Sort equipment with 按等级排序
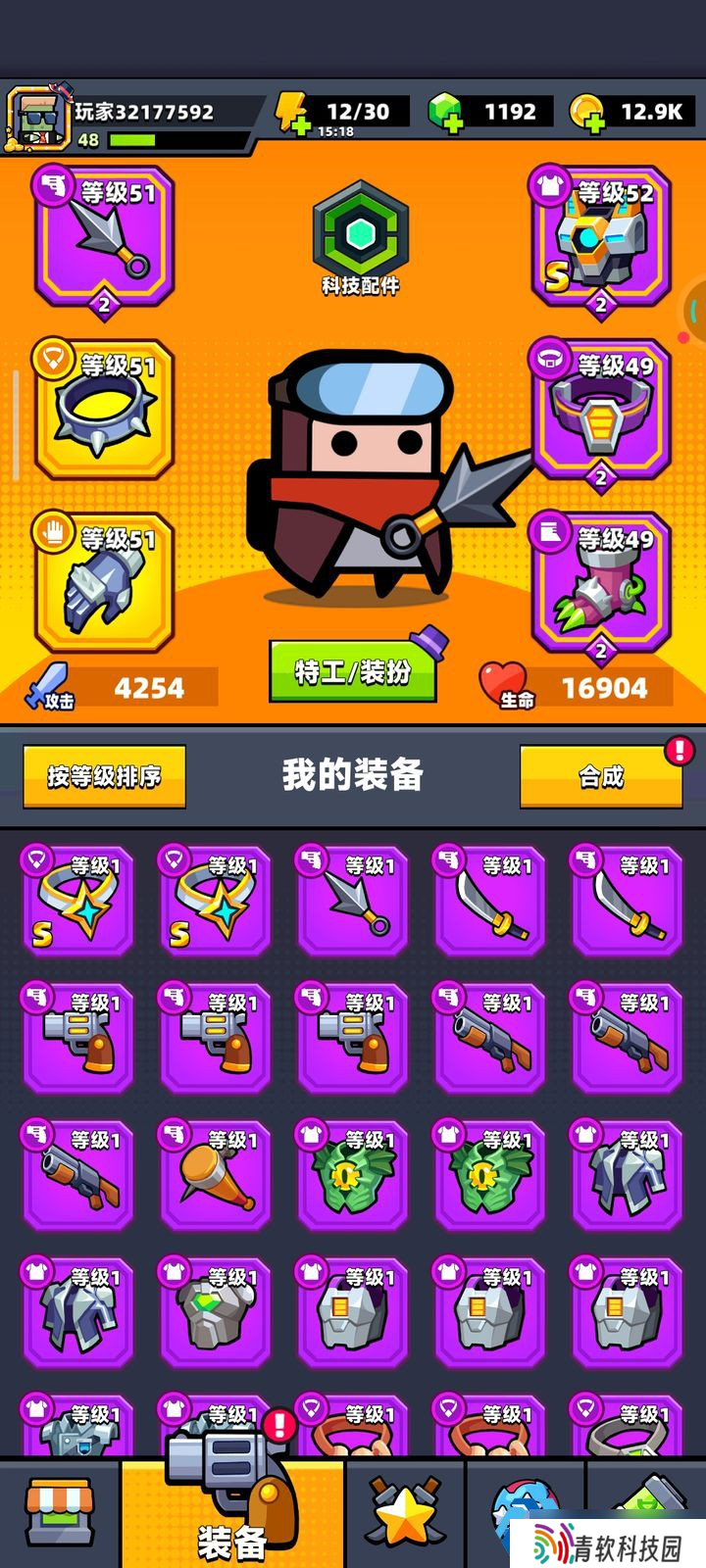Viewport: 706px width, 1568px height. pos(104,776)
